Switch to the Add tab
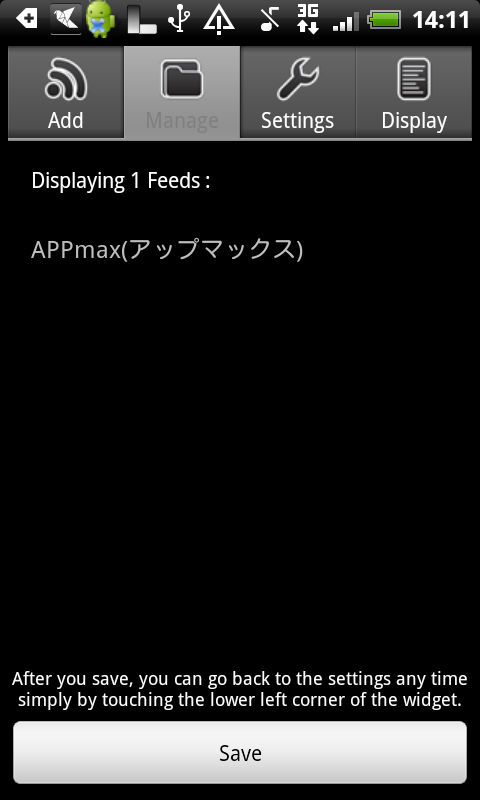 (66, 93)
